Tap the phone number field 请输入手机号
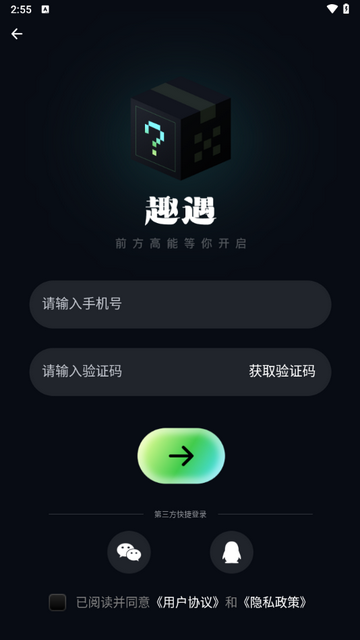Screen dimensions: 360x640 point(180,304)
